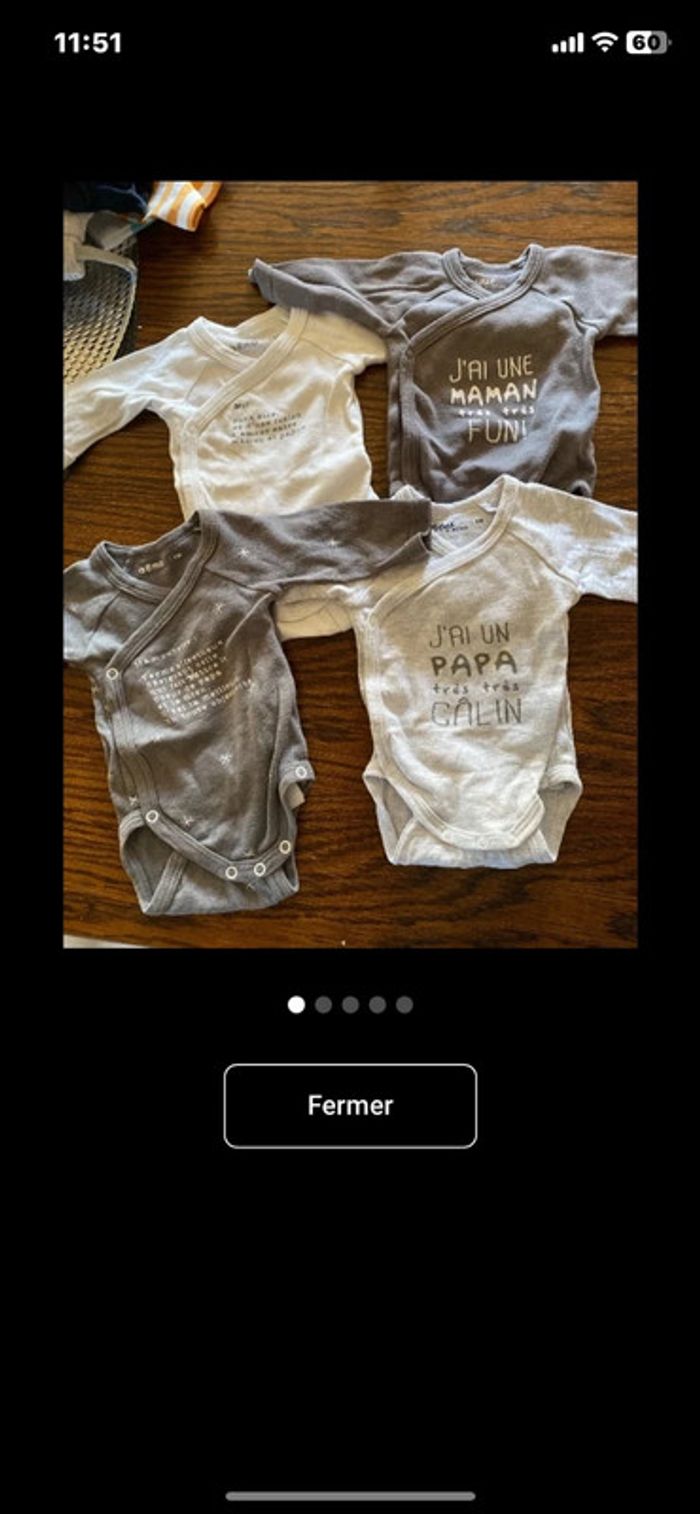700x1514 pixels.
Task: Close the photo viewer with Fermer
Action: pos(350,1105)
